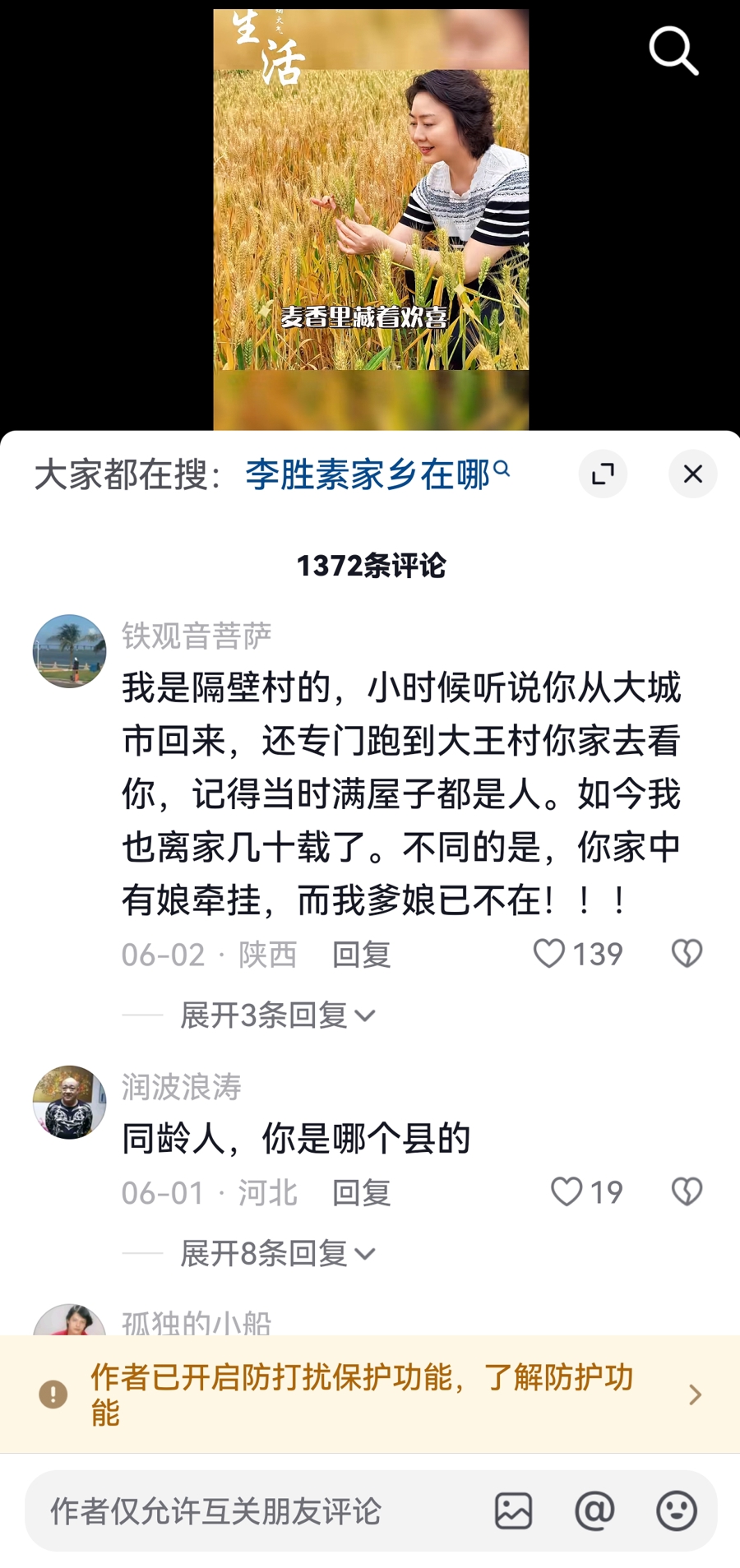740x1568 pixels.
Task: Mention someone with the @ icon
Action: click(594, 1511)
